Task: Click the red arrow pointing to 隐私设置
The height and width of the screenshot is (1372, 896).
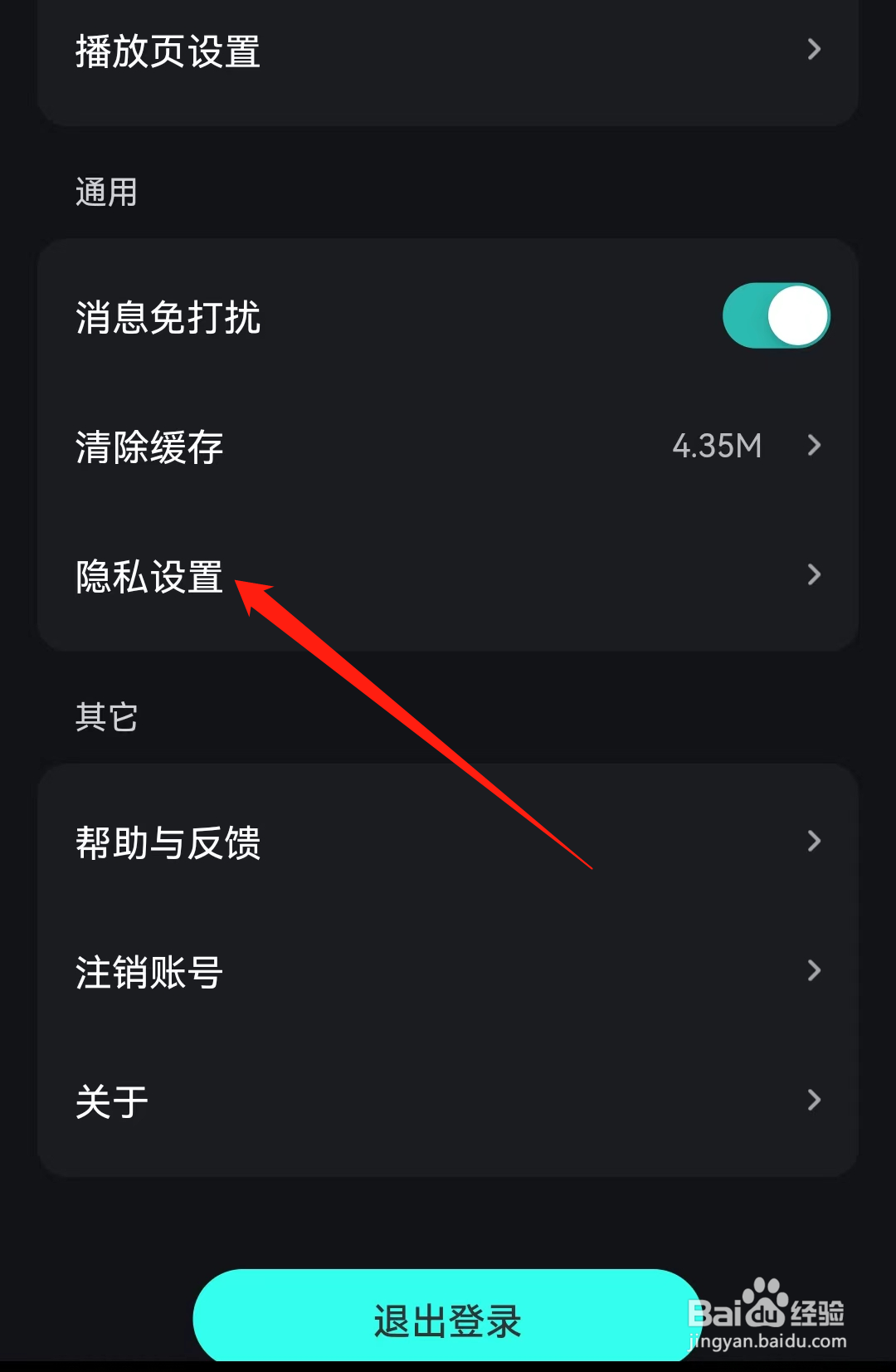Action: (415, 722)
